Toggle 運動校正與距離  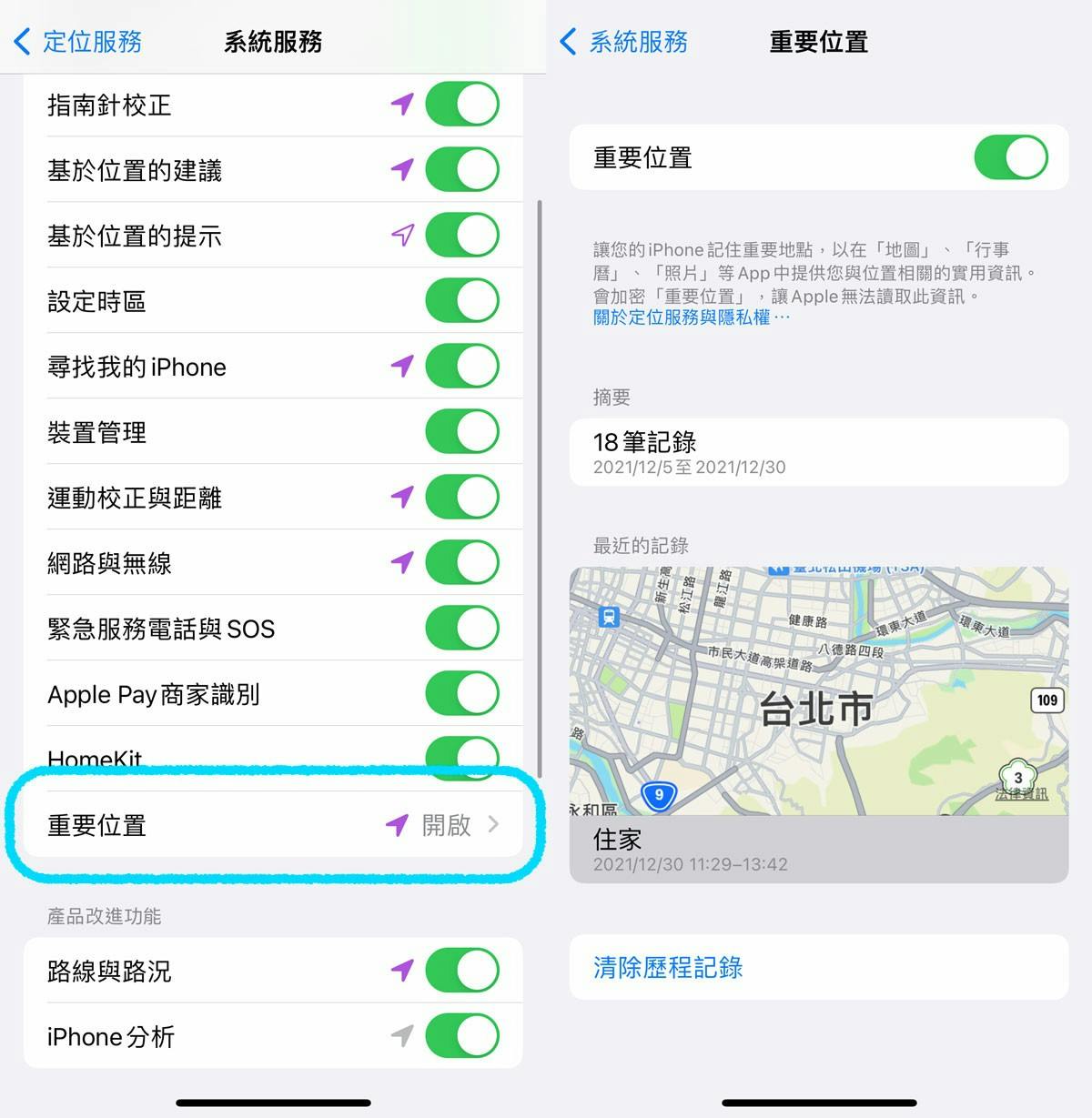click(461, 498)
